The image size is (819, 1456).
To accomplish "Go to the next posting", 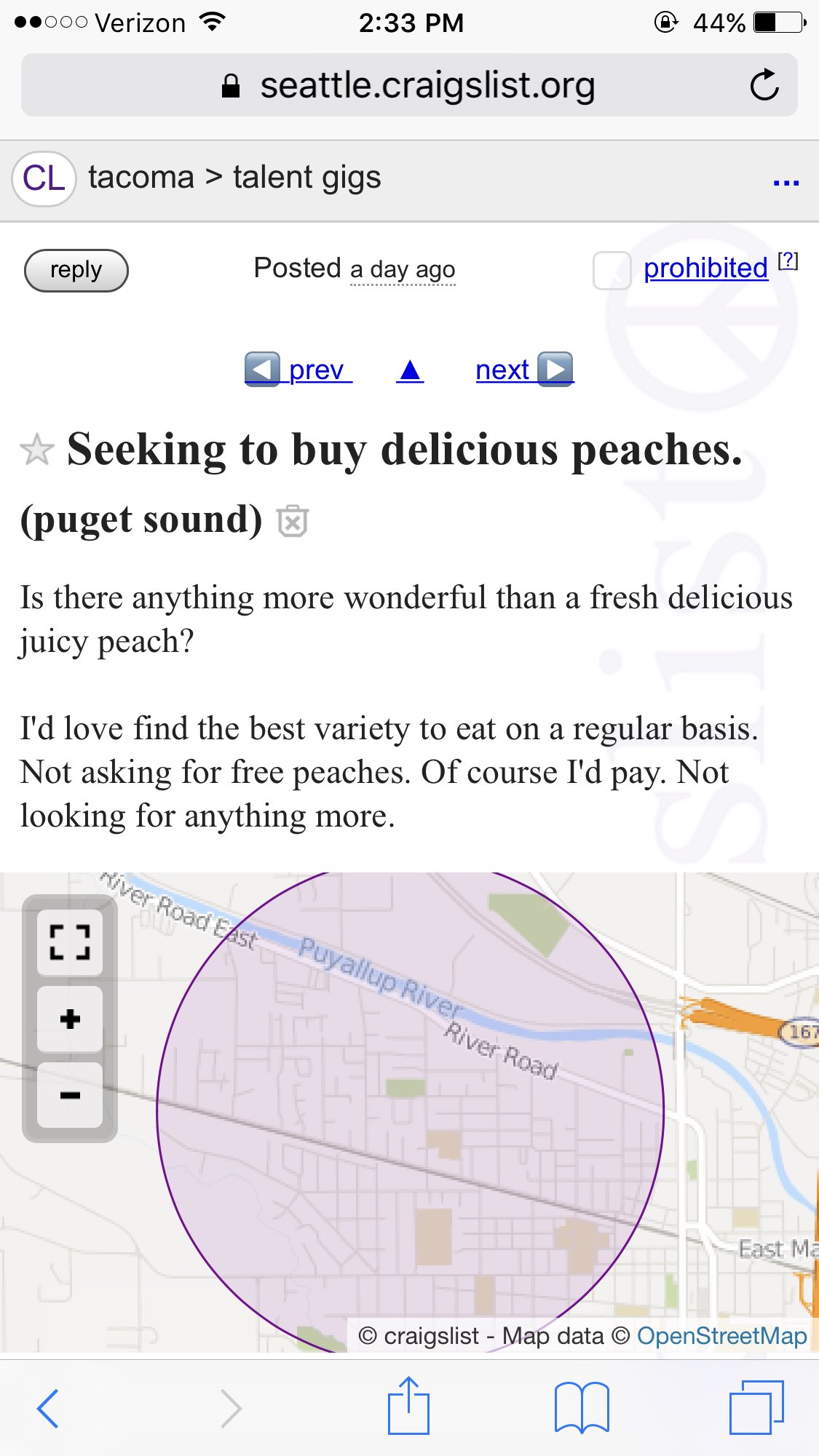I will point(524,370).
